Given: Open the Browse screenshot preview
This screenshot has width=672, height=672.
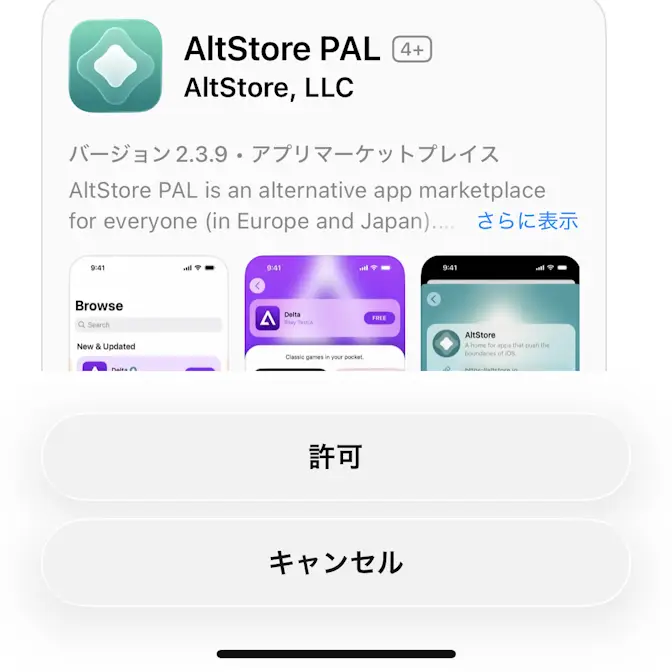Looking at the screenshot, I should click(x=148, y=313).
